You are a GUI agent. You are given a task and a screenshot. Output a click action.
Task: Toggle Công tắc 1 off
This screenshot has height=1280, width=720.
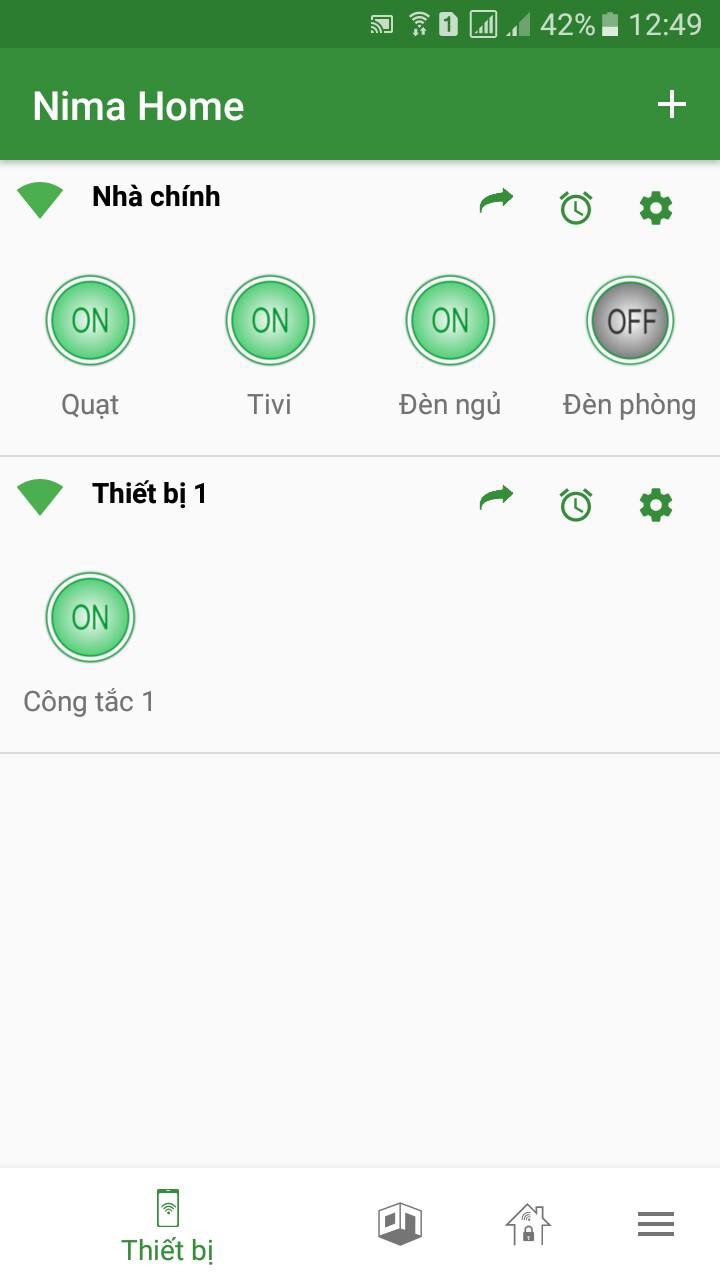pyautogui.click(x=90, y=618)
